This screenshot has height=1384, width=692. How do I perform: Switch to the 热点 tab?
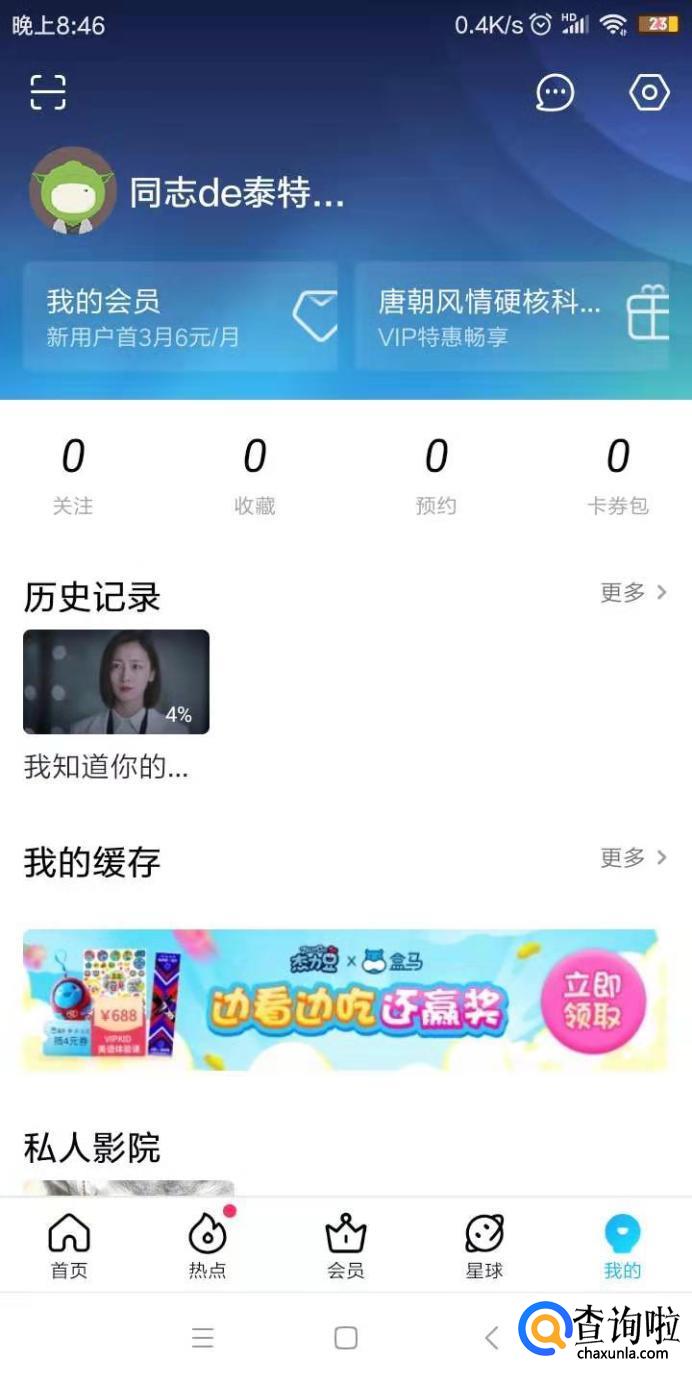(208, 1246)
